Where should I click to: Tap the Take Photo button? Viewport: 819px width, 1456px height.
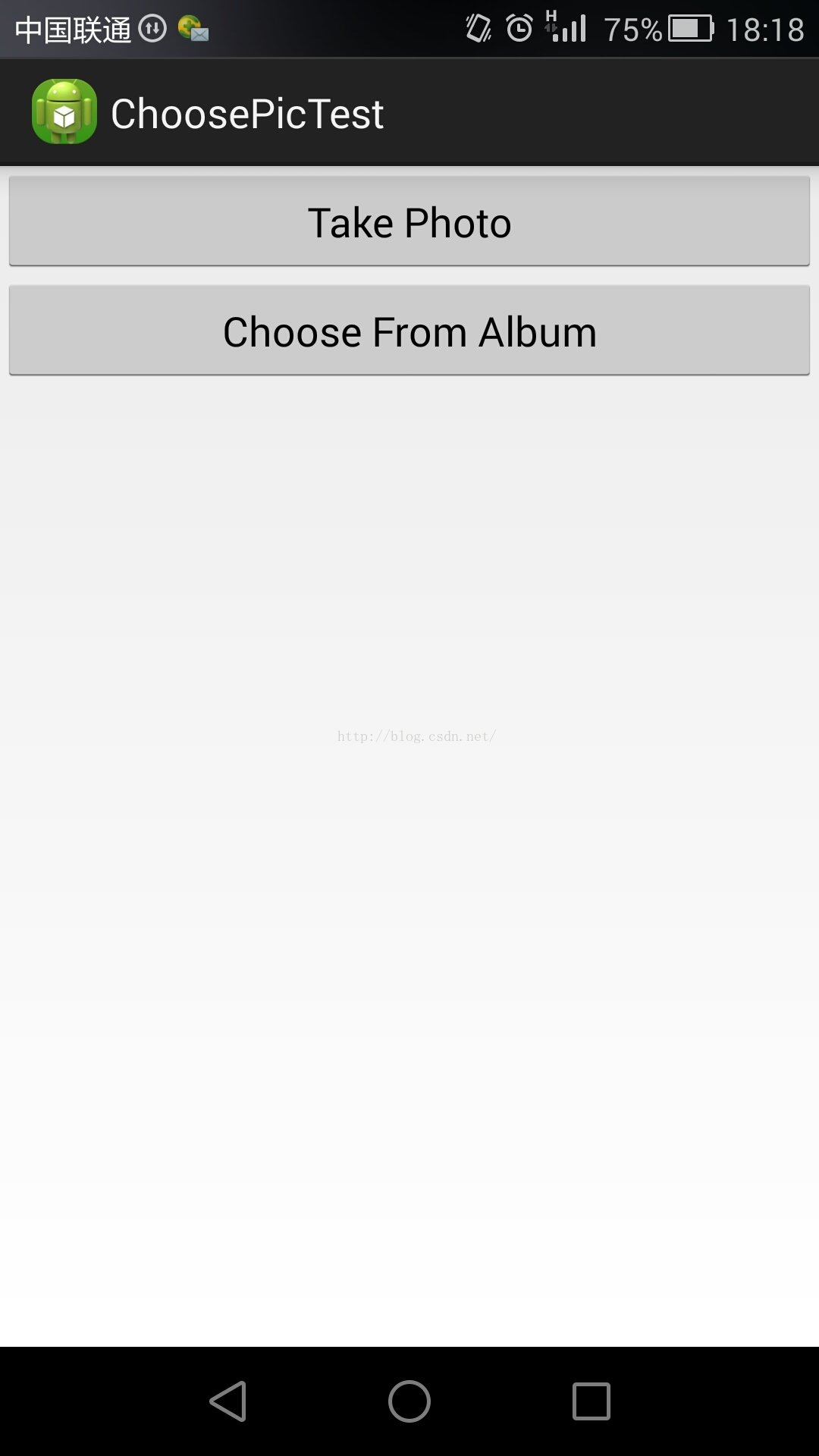coord(409,221)
